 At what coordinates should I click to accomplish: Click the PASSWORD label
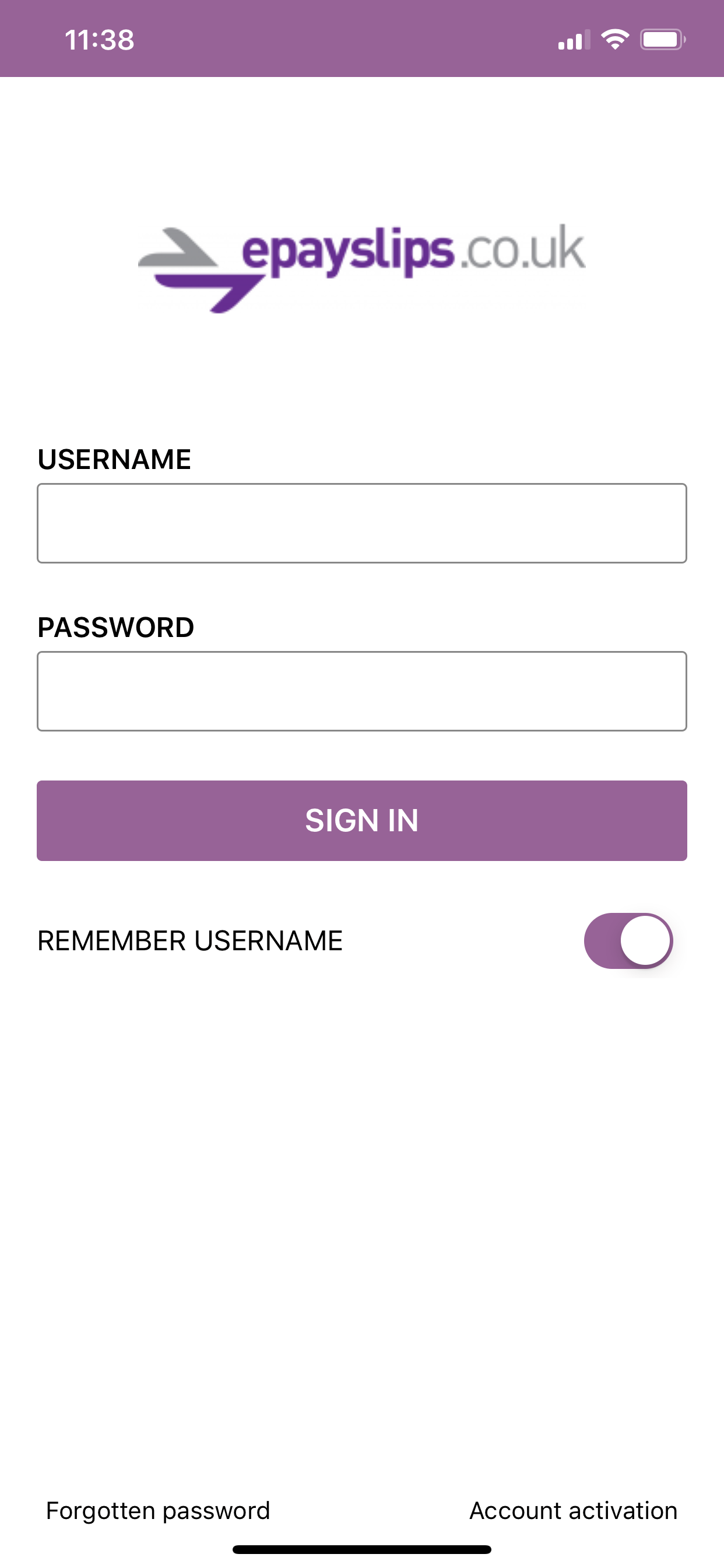115,626
